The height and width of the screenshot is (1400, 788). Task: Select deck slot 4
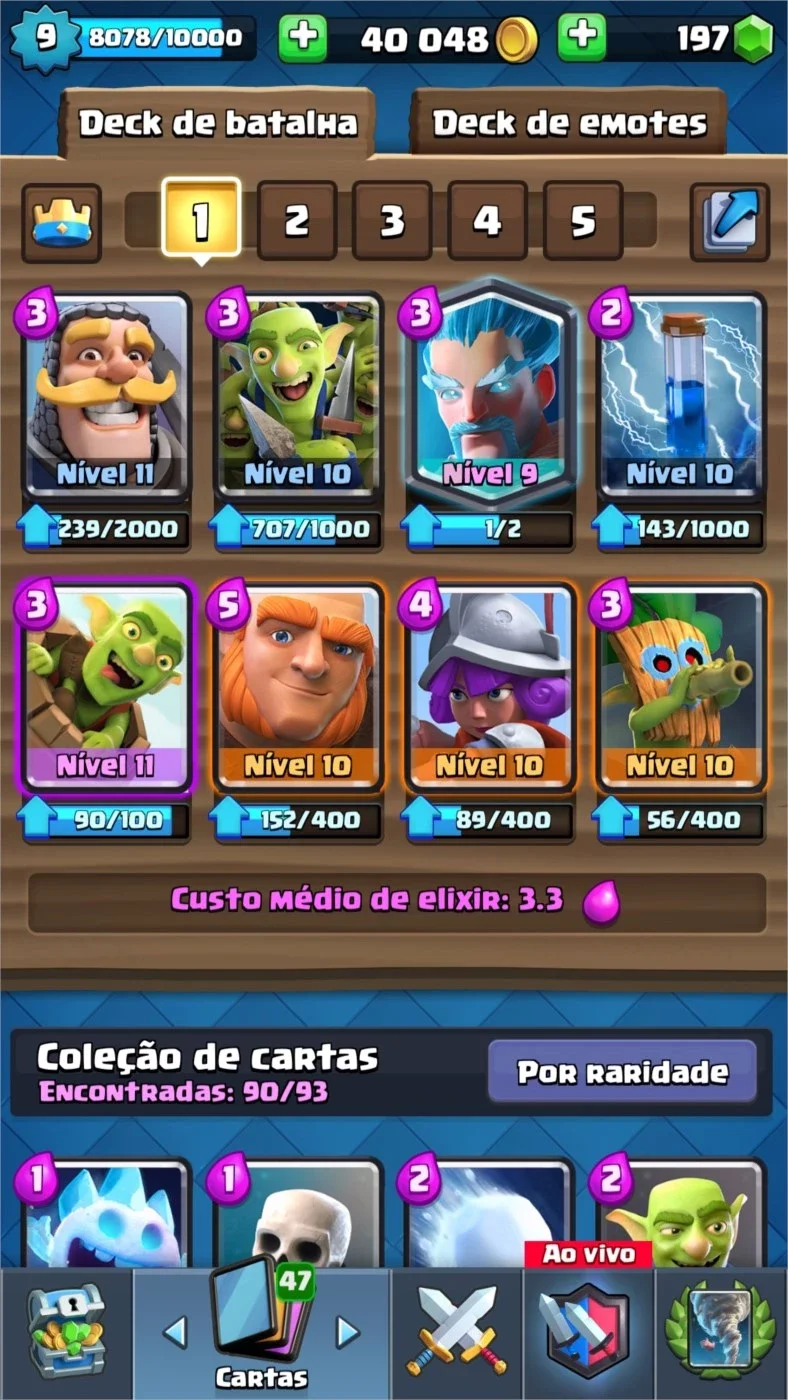487,221
